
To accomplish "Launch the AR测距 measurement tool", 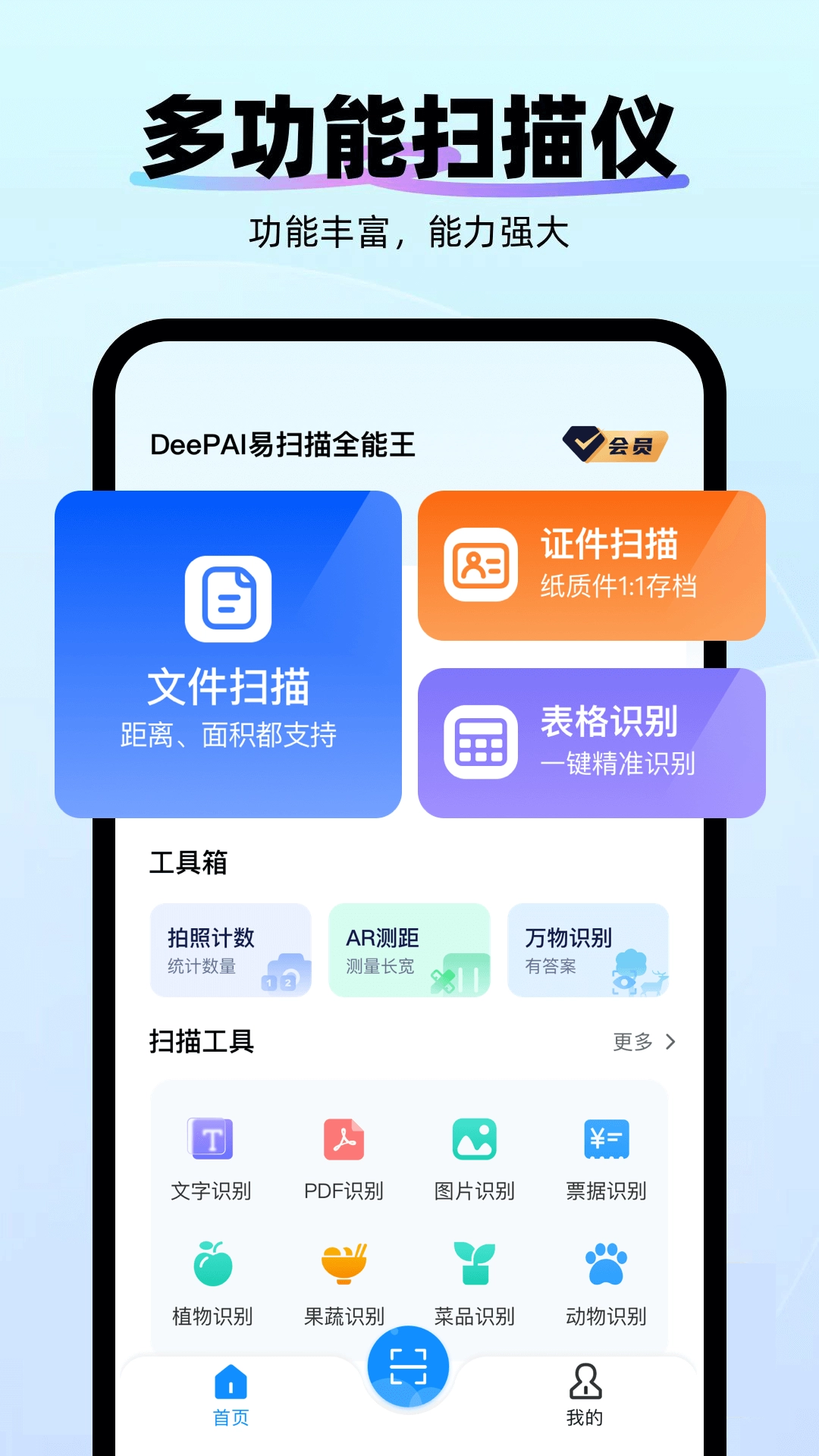I will point(409,950).
